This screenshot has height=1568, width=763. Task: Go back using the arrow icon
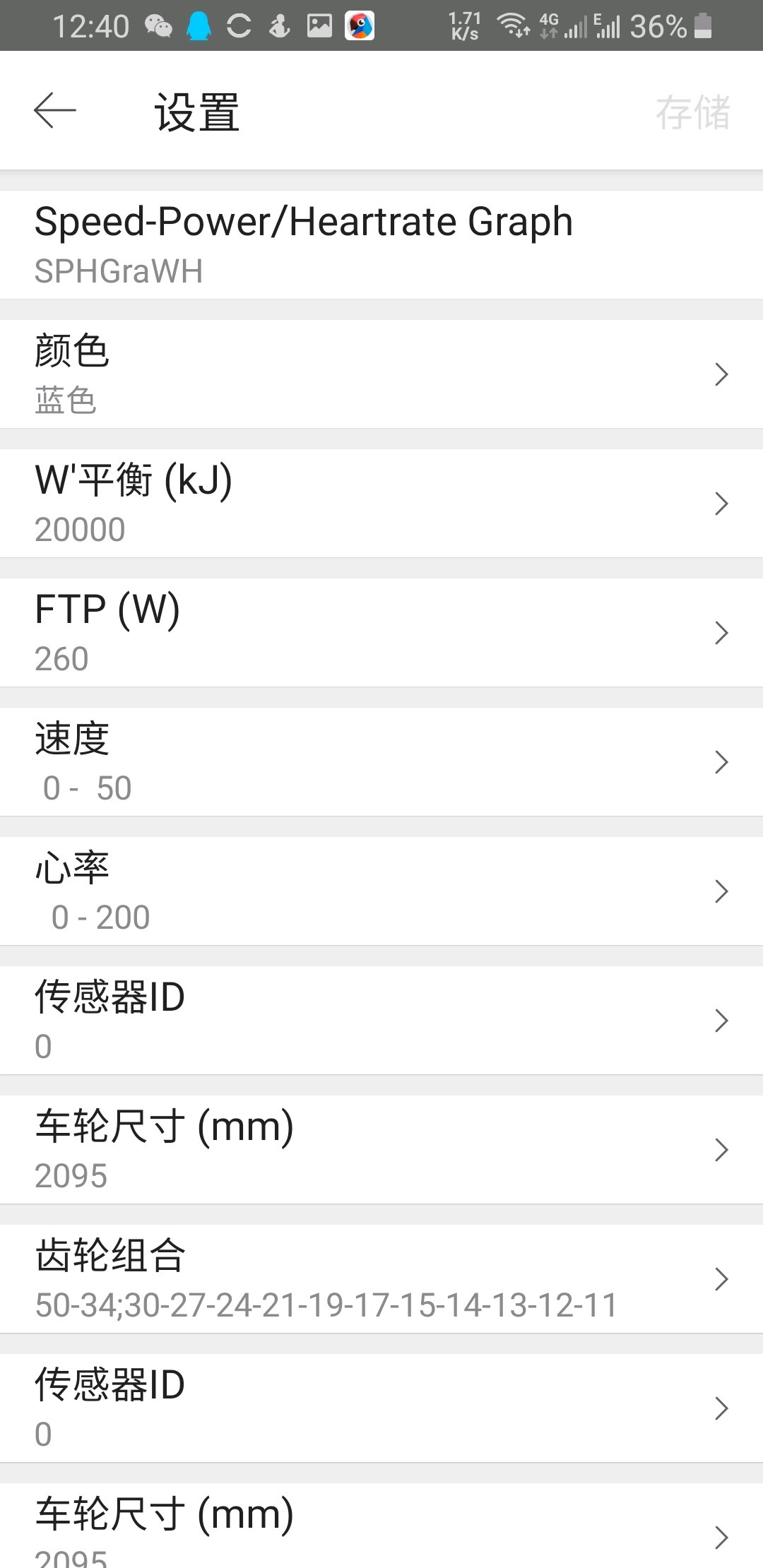[54, 111]
